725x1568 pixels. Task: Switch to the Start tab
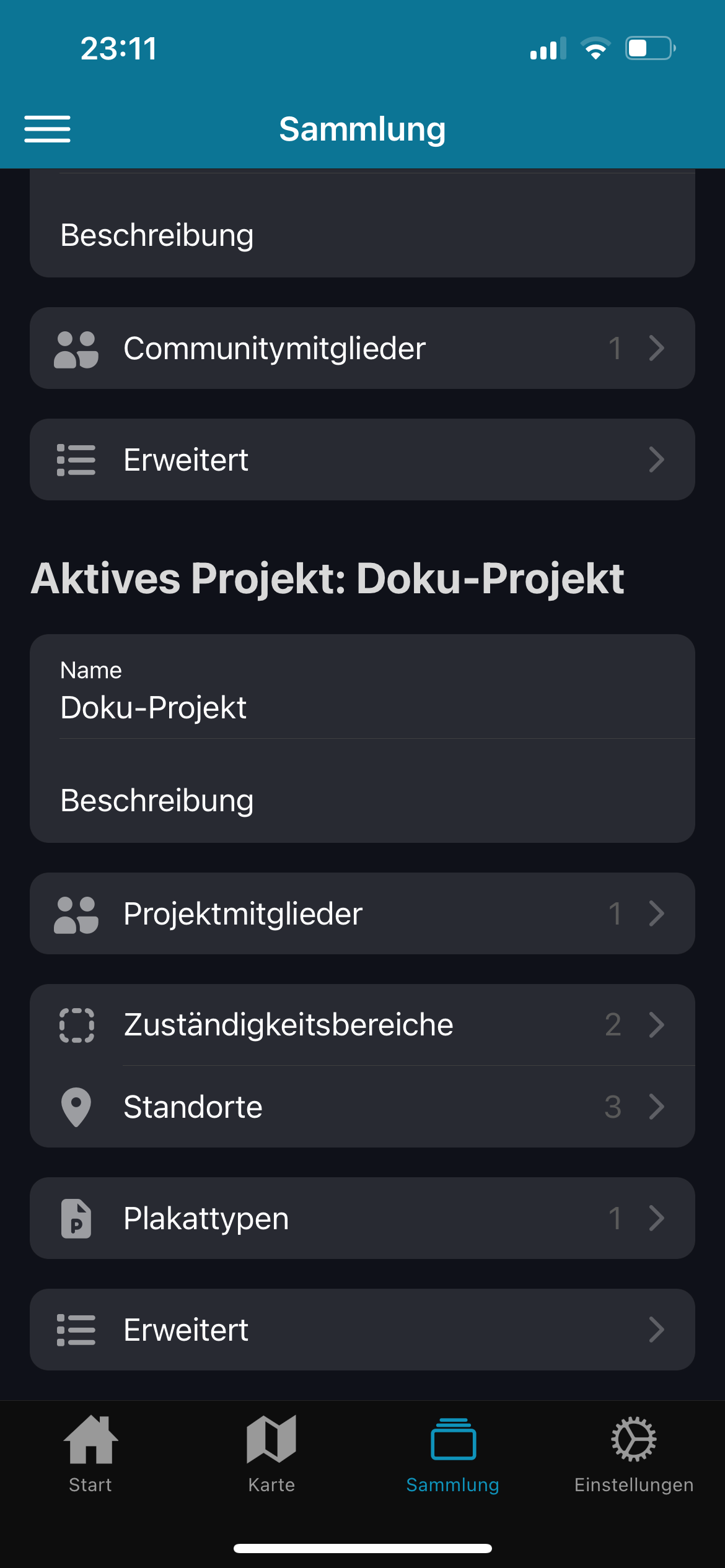pyautogui.click(x=90, y=1453)
